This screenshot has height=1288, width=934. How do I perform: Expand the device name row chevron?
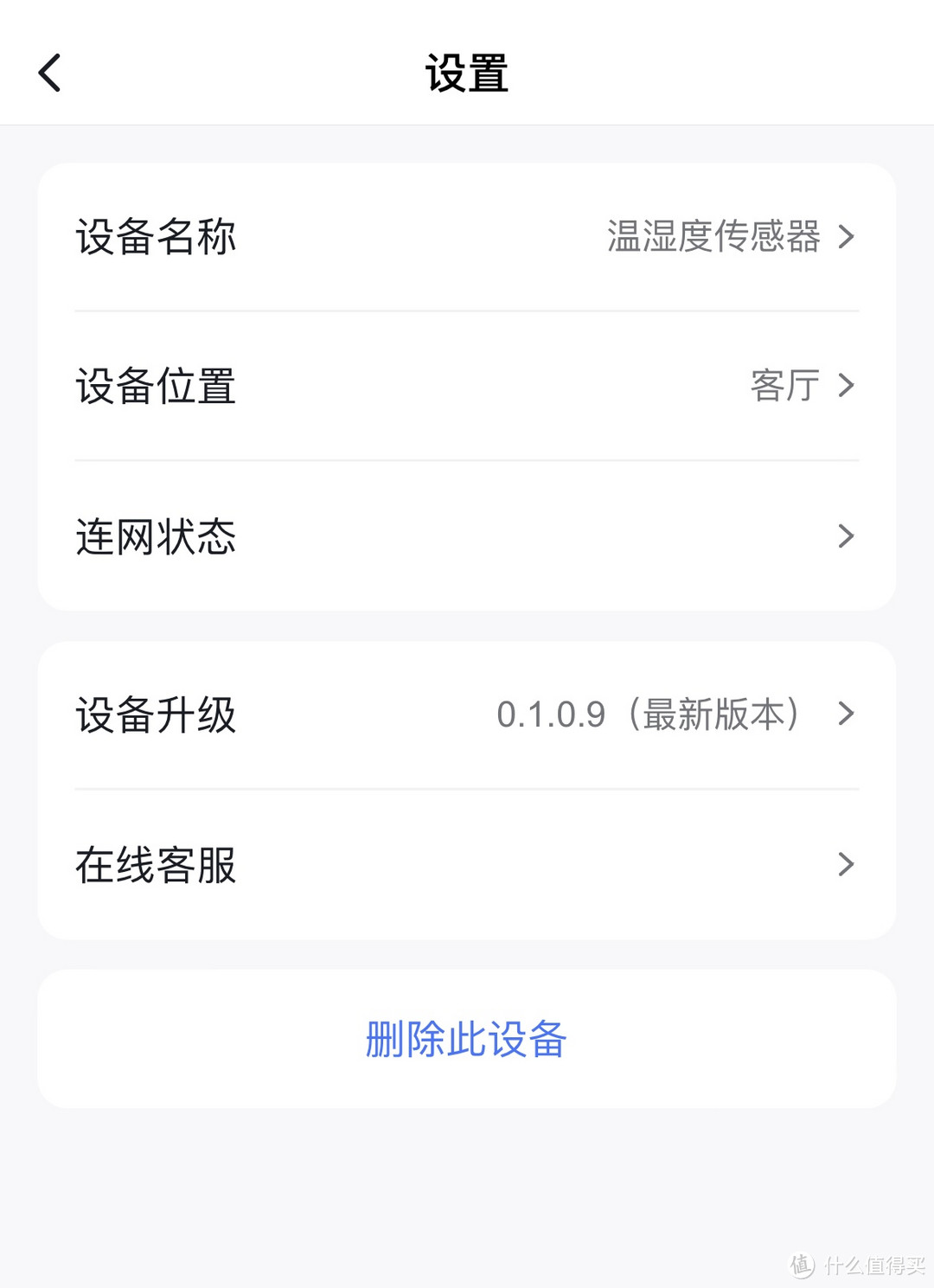click(847, 236)
